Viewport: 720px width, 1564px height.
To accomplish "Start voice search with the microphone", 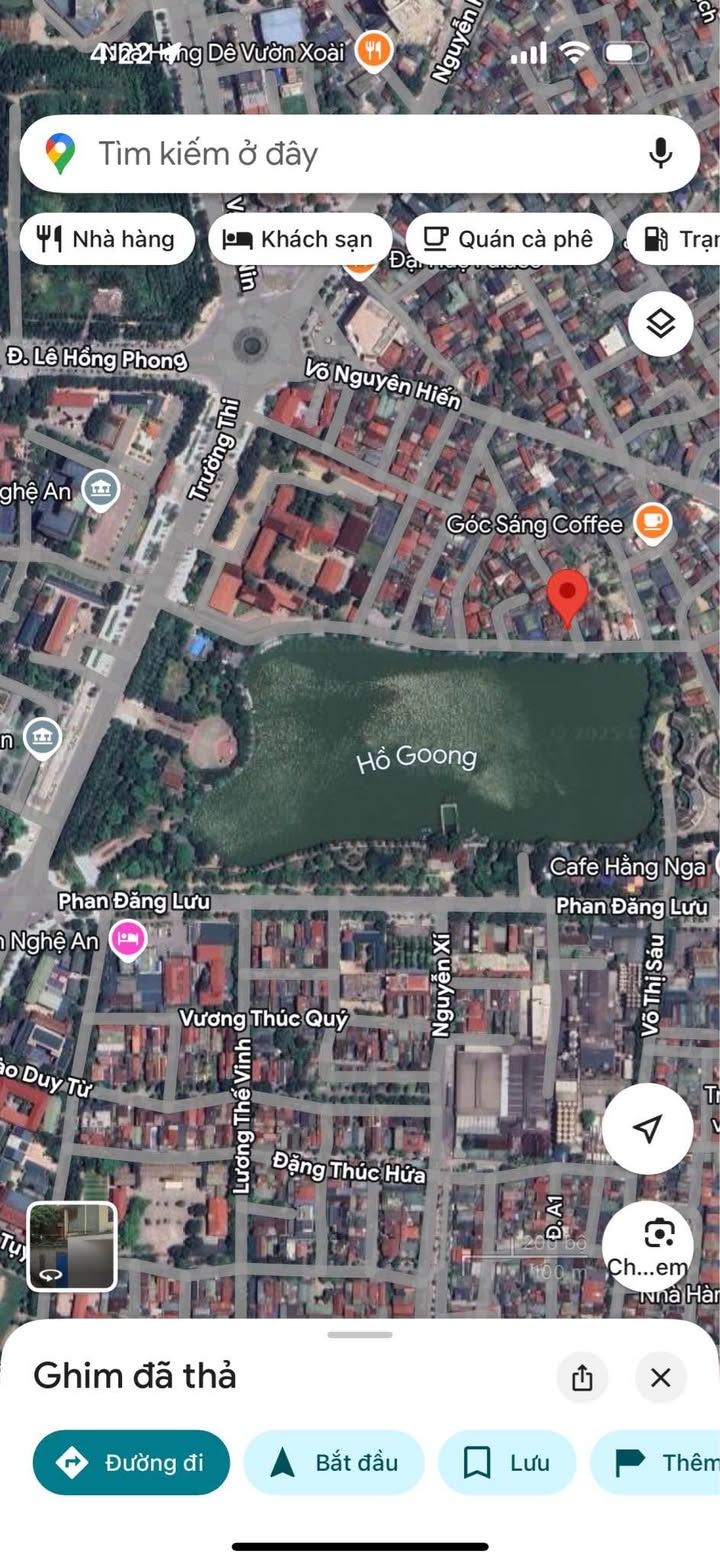I will click(x=659, y=153).
